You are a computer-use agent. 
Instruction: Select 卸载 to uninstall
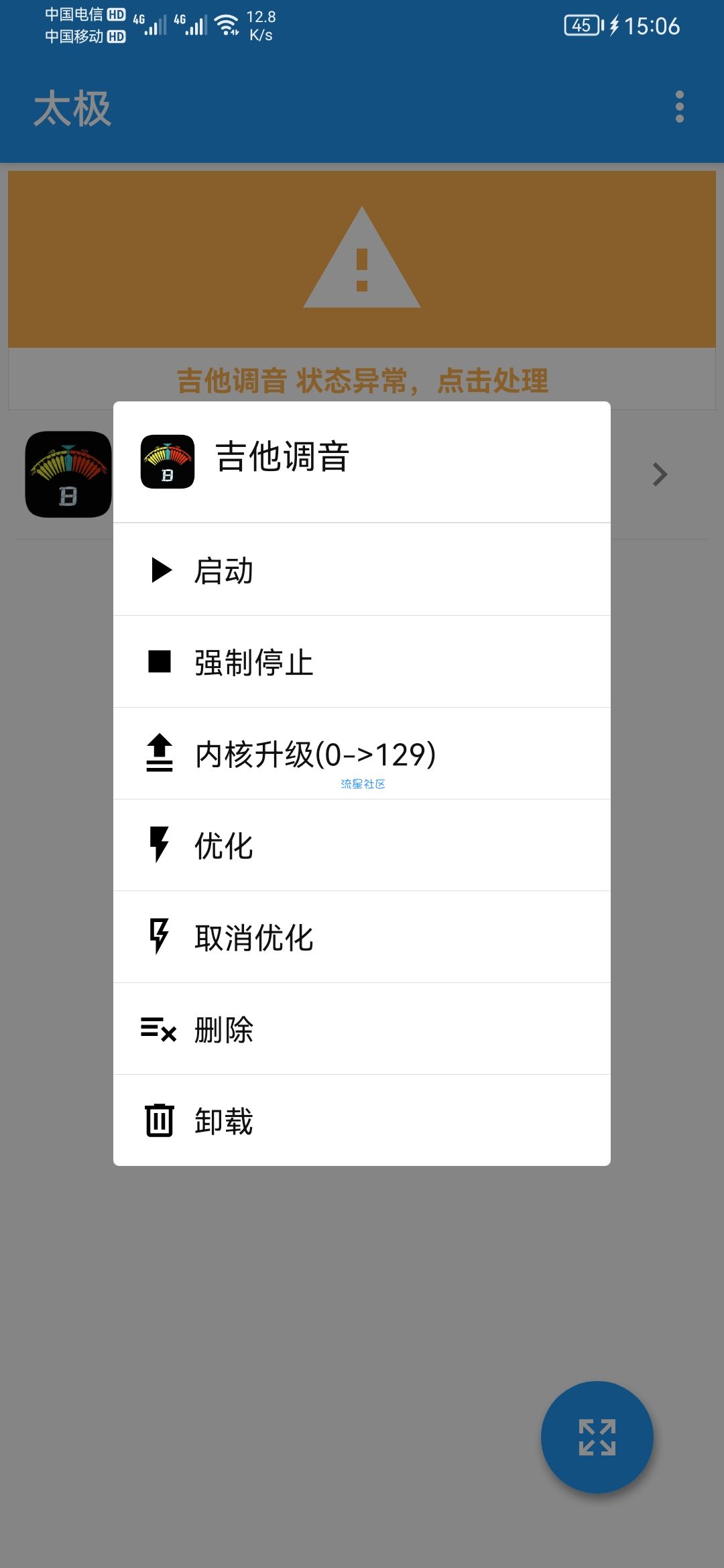[x=362, y=1120]
